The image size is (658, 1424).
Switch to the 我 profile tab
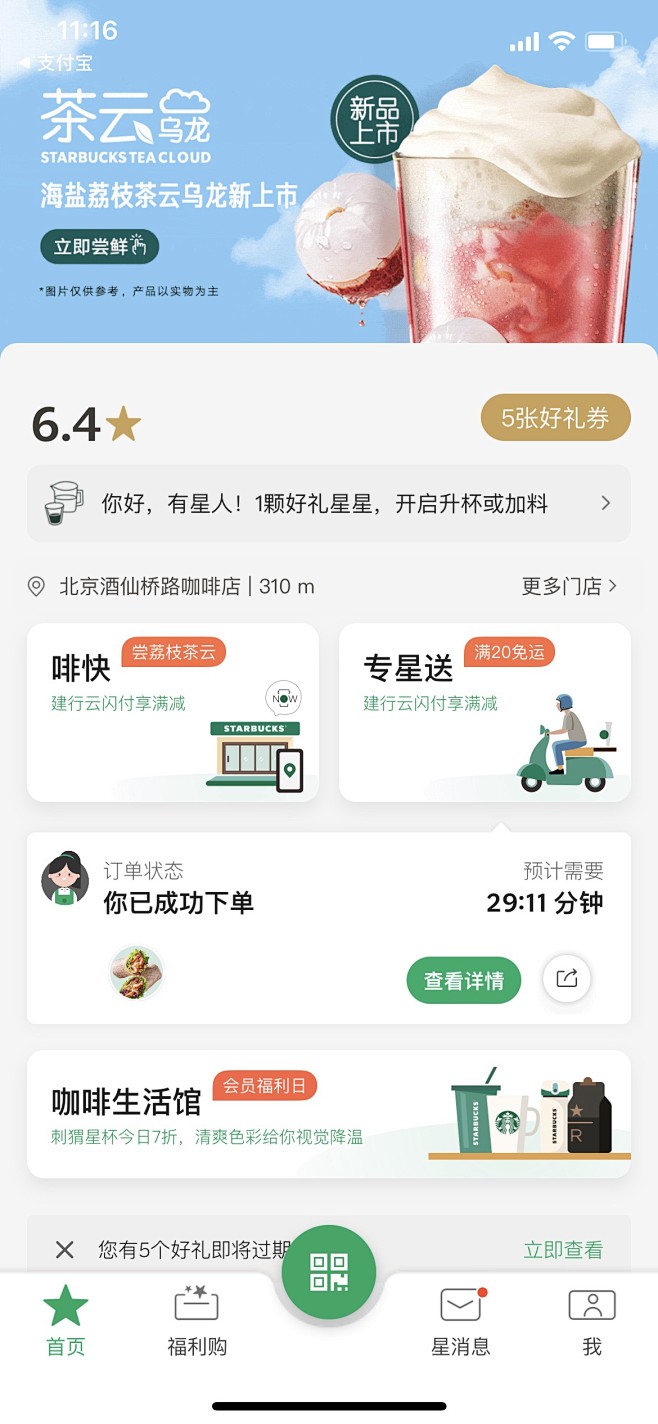coord(592,1321)
